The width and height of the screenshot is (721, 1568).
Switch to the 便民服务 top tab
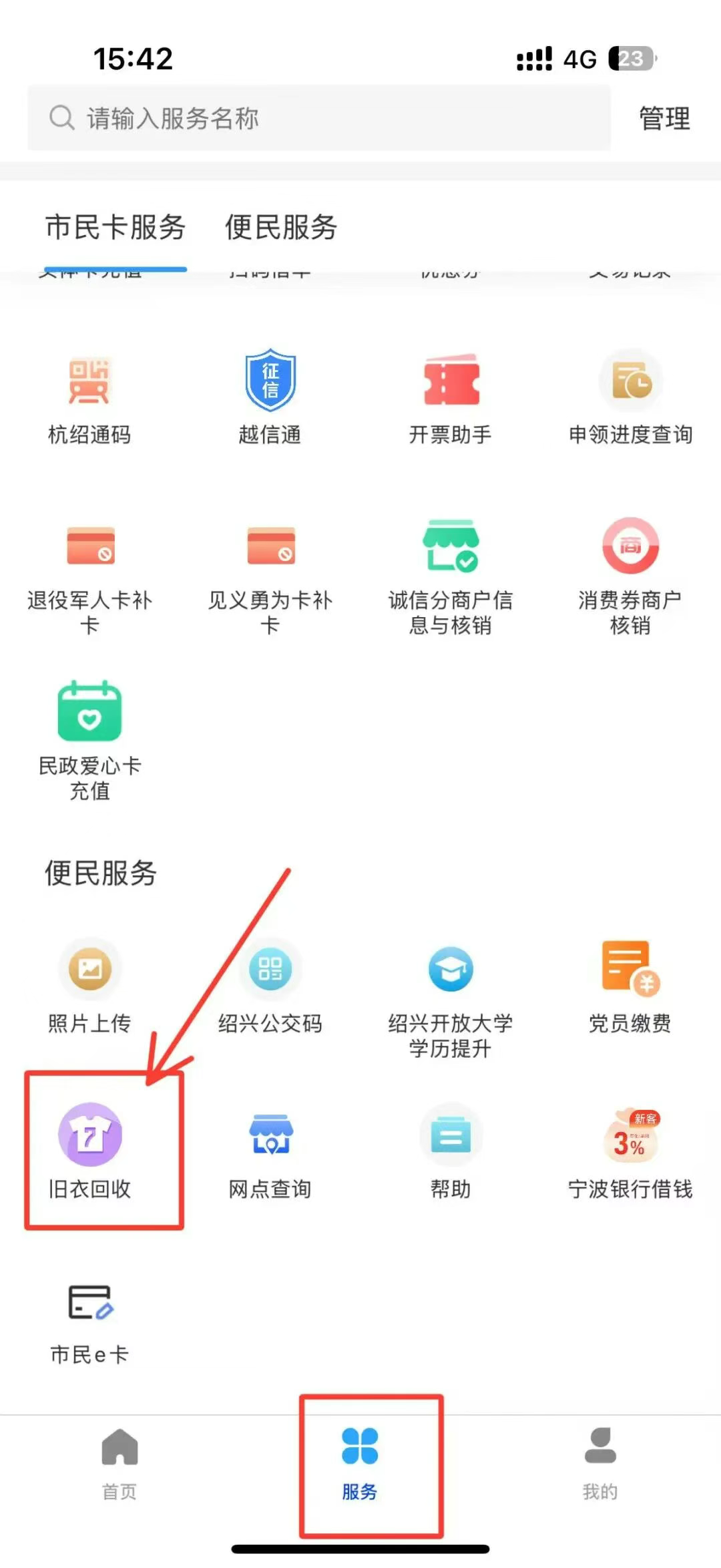[280, 227]
